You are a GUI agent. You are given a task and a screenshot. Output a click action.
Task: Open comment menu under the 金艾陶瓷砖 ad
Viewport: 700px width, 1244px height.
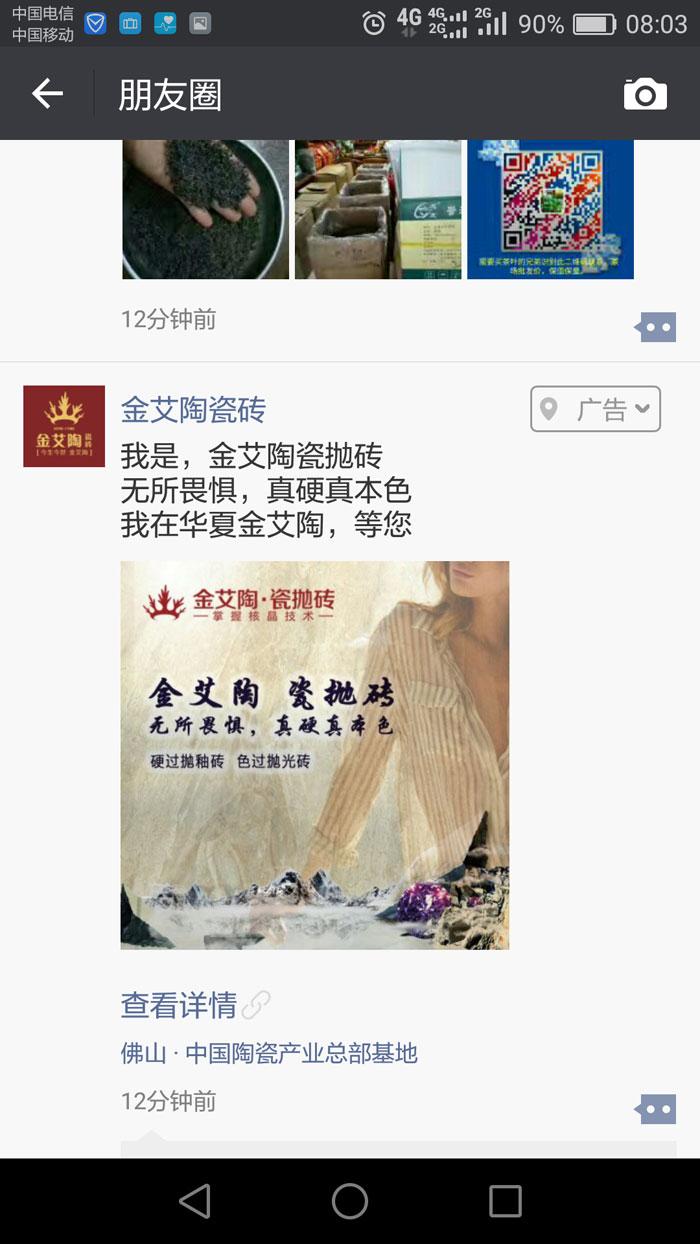pyautogui.click(x=657, y=1108)
